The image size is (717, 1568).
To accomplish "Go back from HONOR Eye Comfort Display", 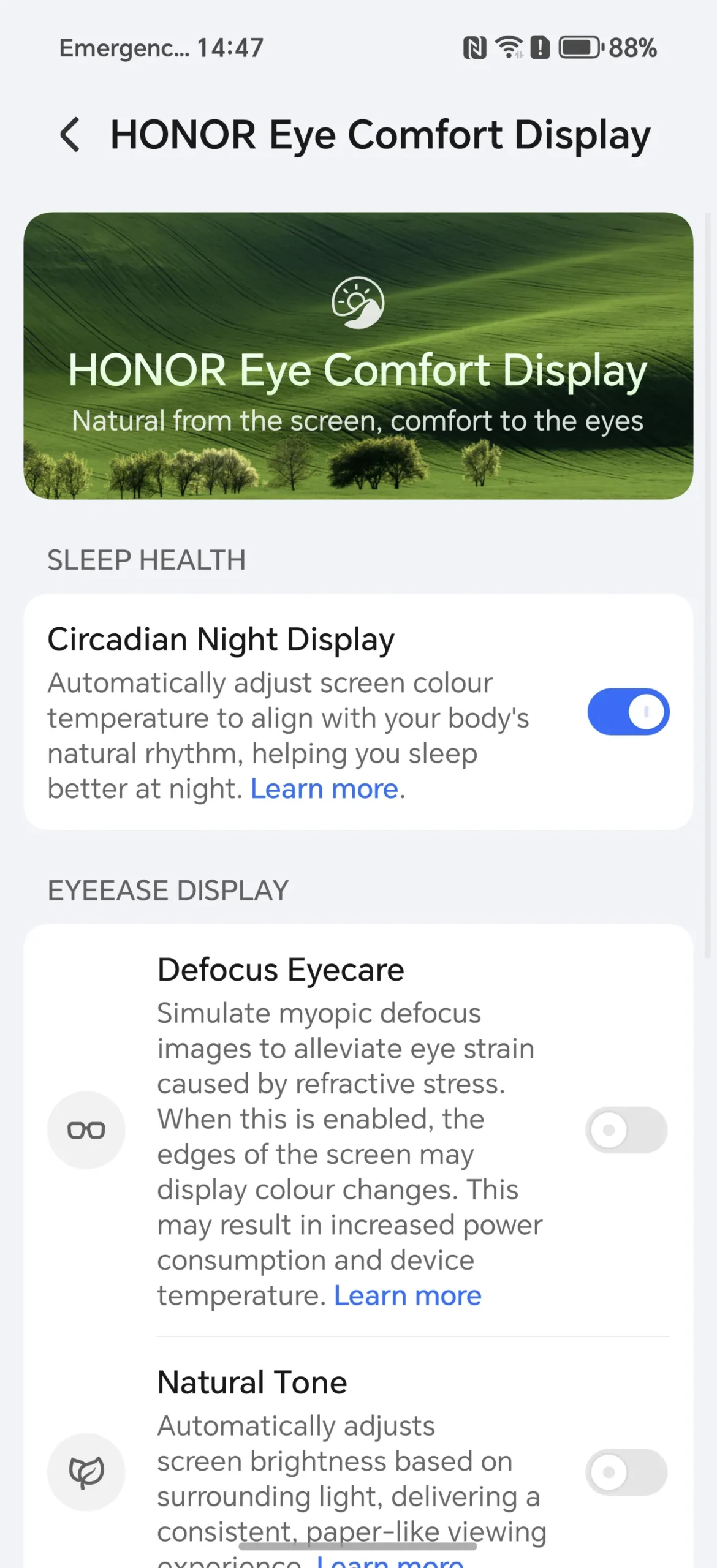I will [x=70, y=134].
